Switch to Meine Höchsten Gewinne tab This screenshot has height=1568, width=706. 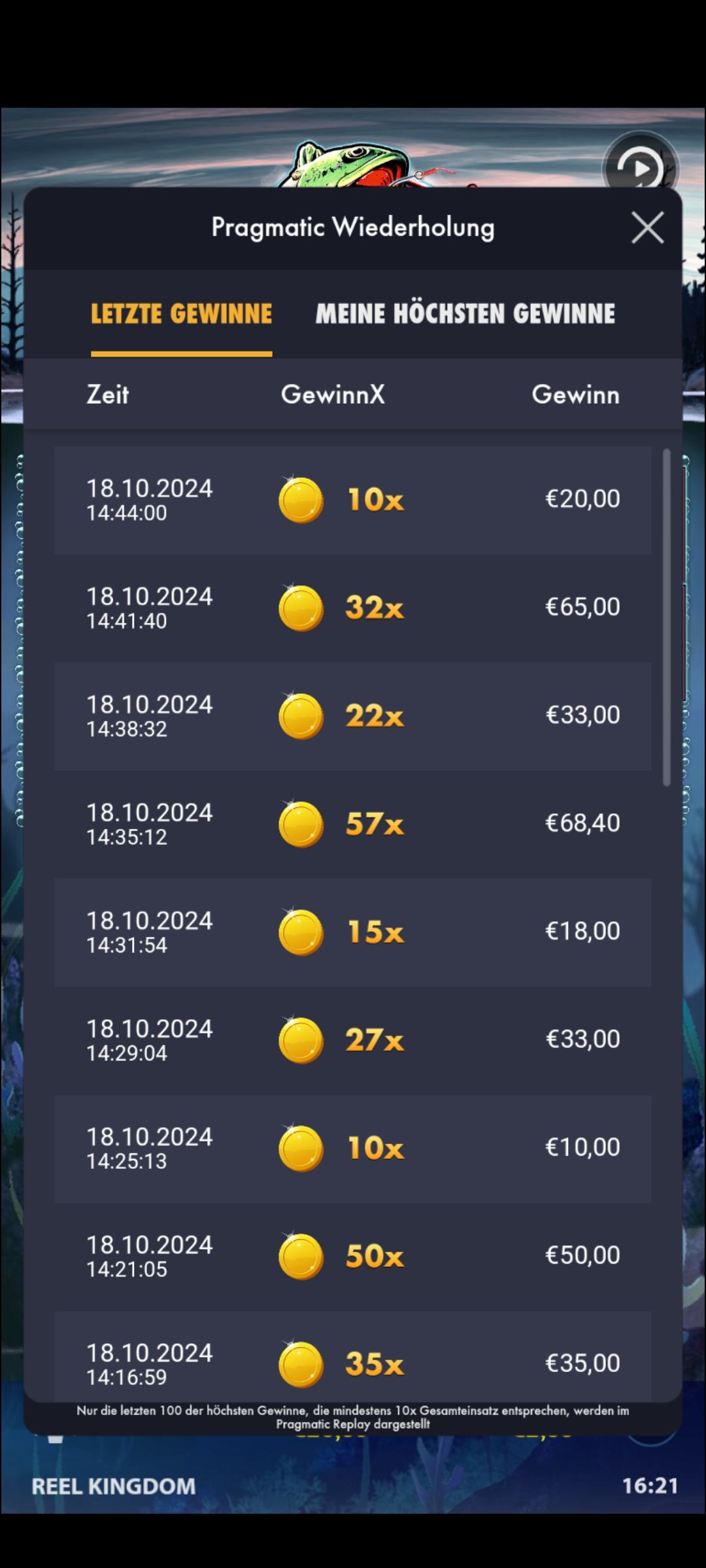point(465,314)
